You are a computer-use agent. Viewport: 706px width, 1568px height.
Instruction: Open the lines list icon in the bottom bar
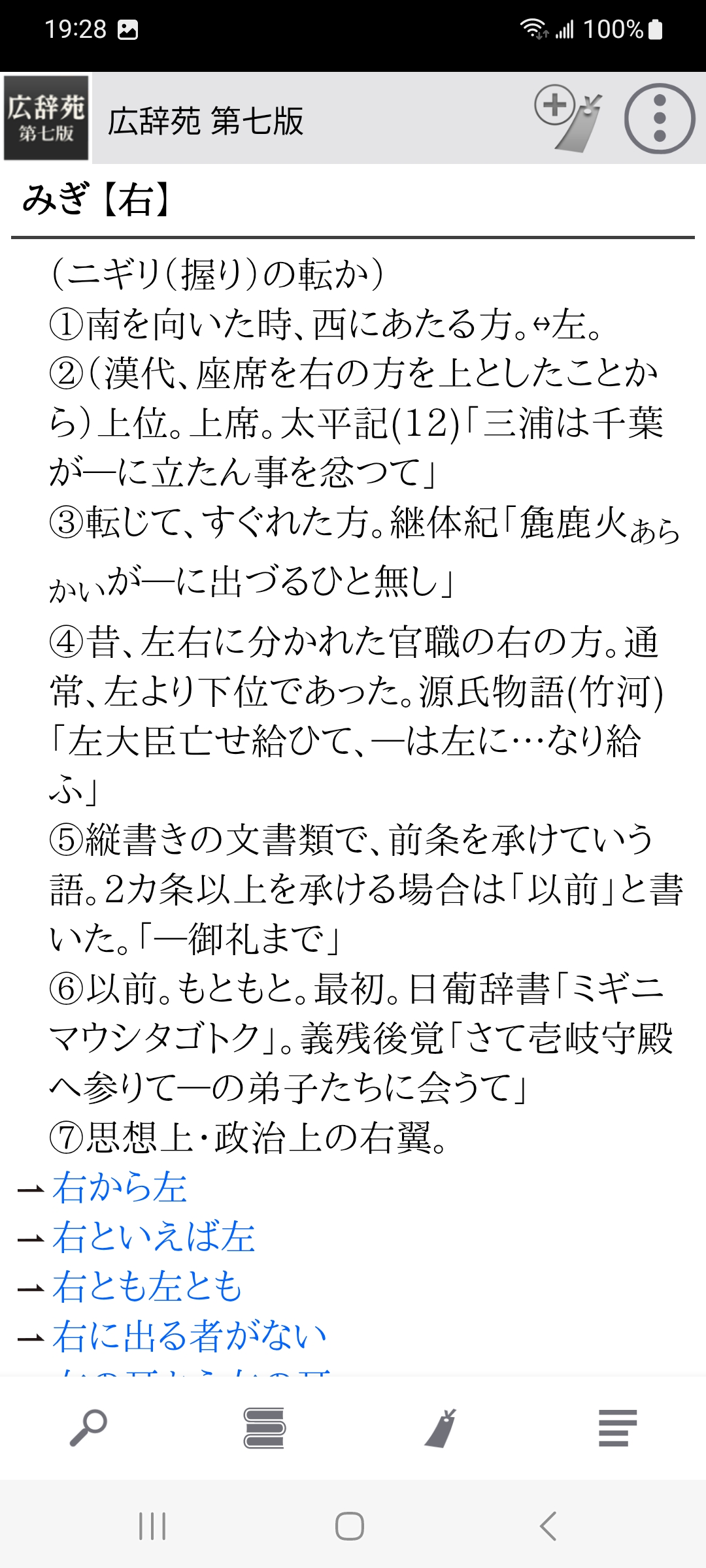pyautogui.click(x=617, y=1428)
